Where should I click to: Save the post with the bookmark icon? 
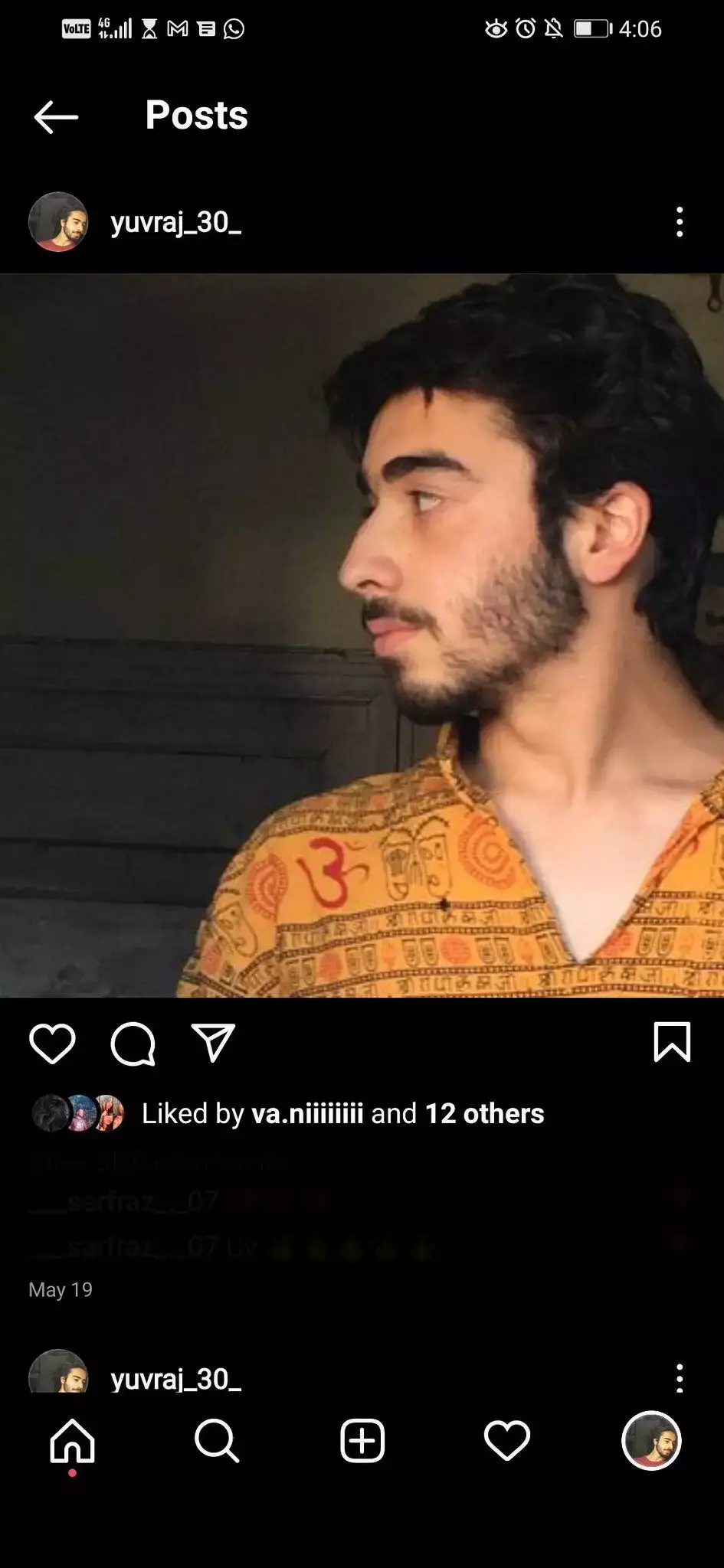click(672, 1043)
